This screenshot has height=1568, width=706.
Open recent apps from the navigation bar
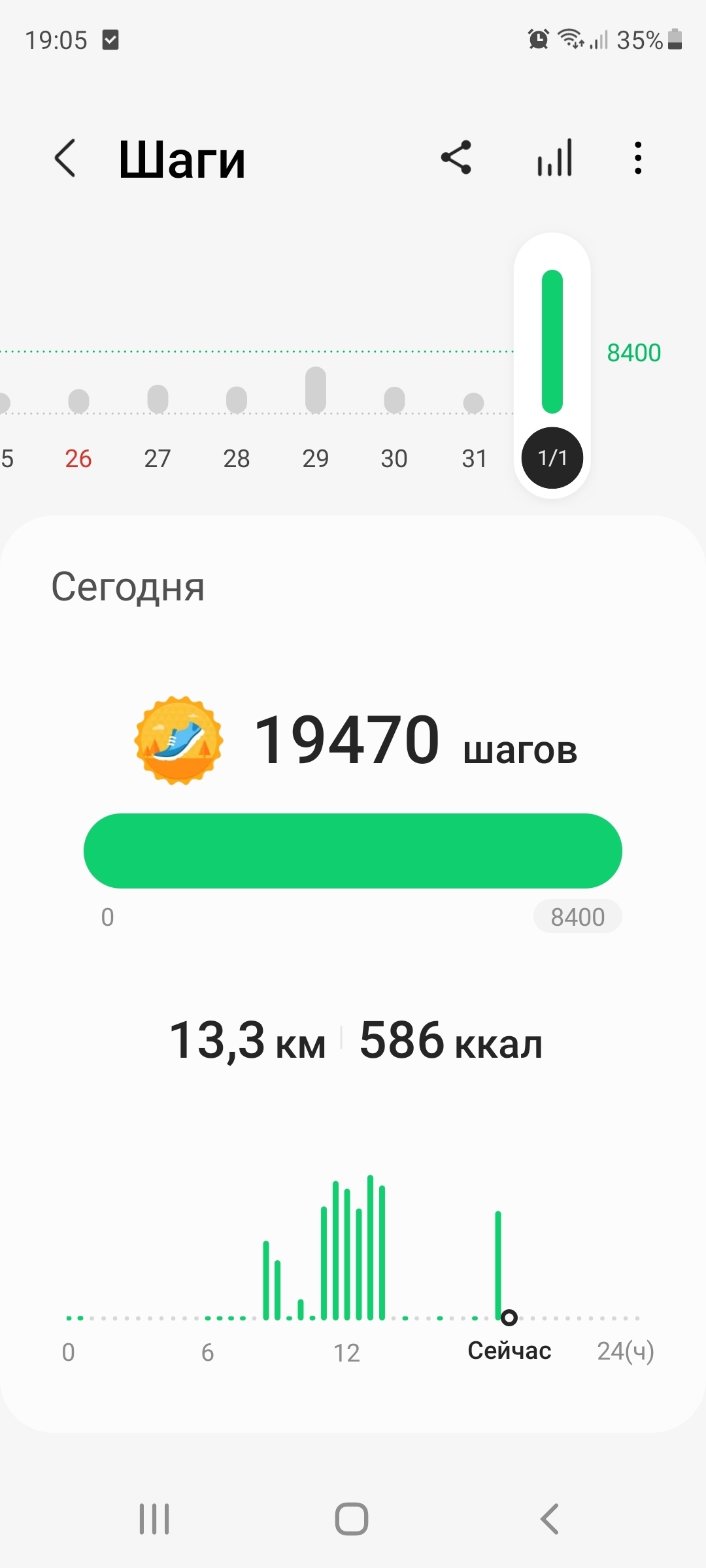(154, 1518)
